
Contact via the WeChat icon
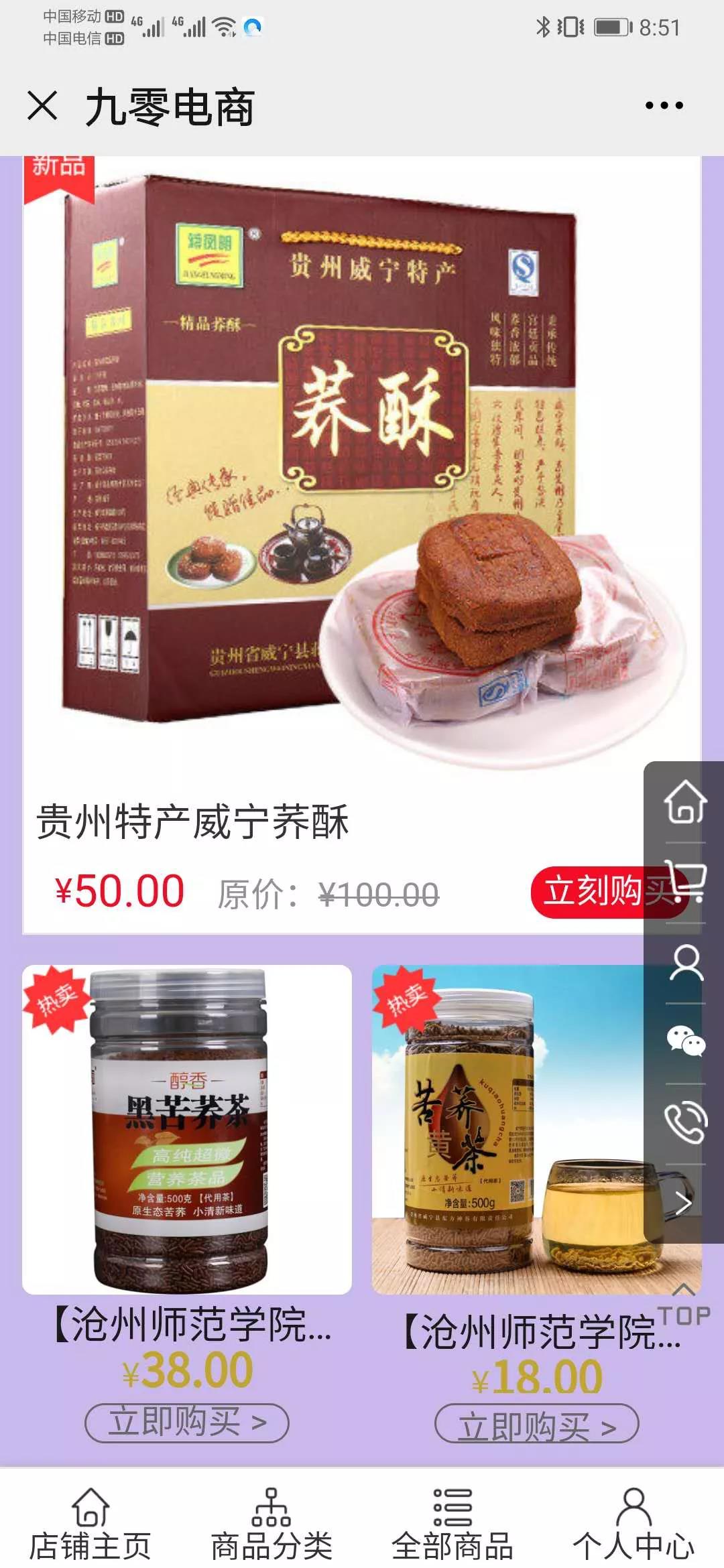tap(685, 1043)
